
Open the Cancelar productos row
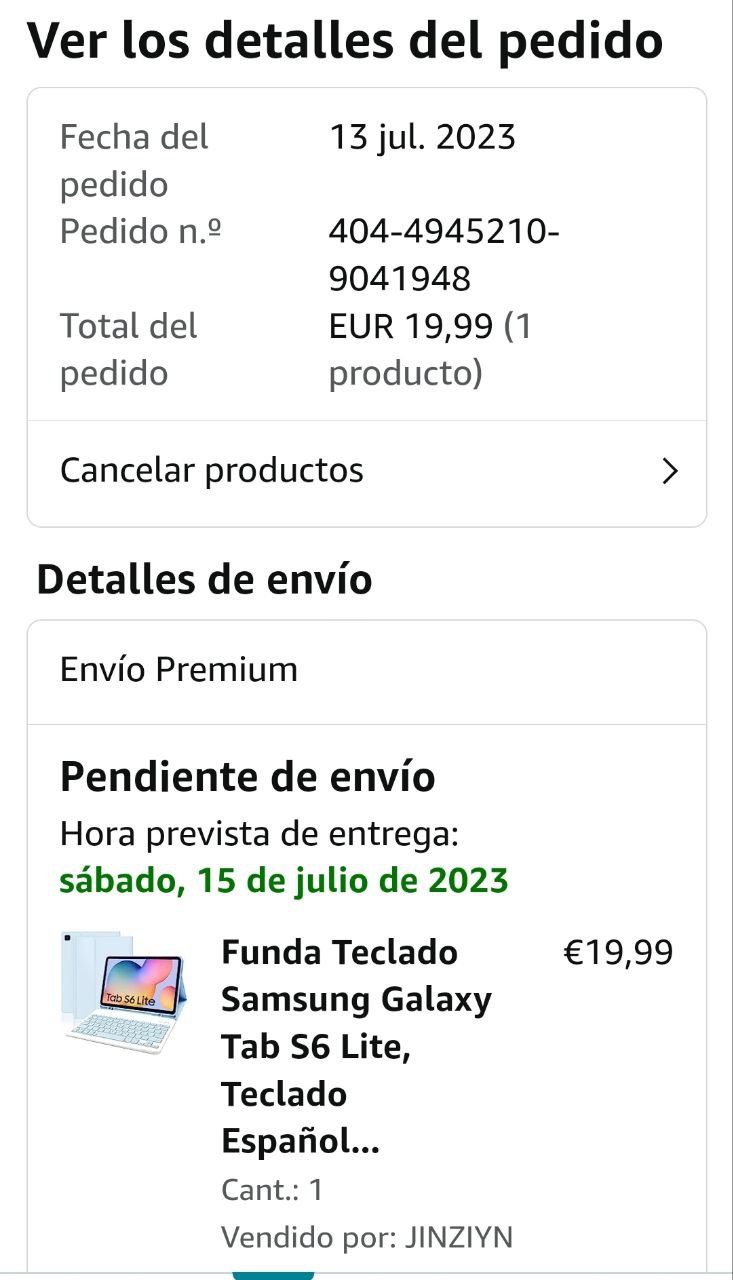pos(366,471)
